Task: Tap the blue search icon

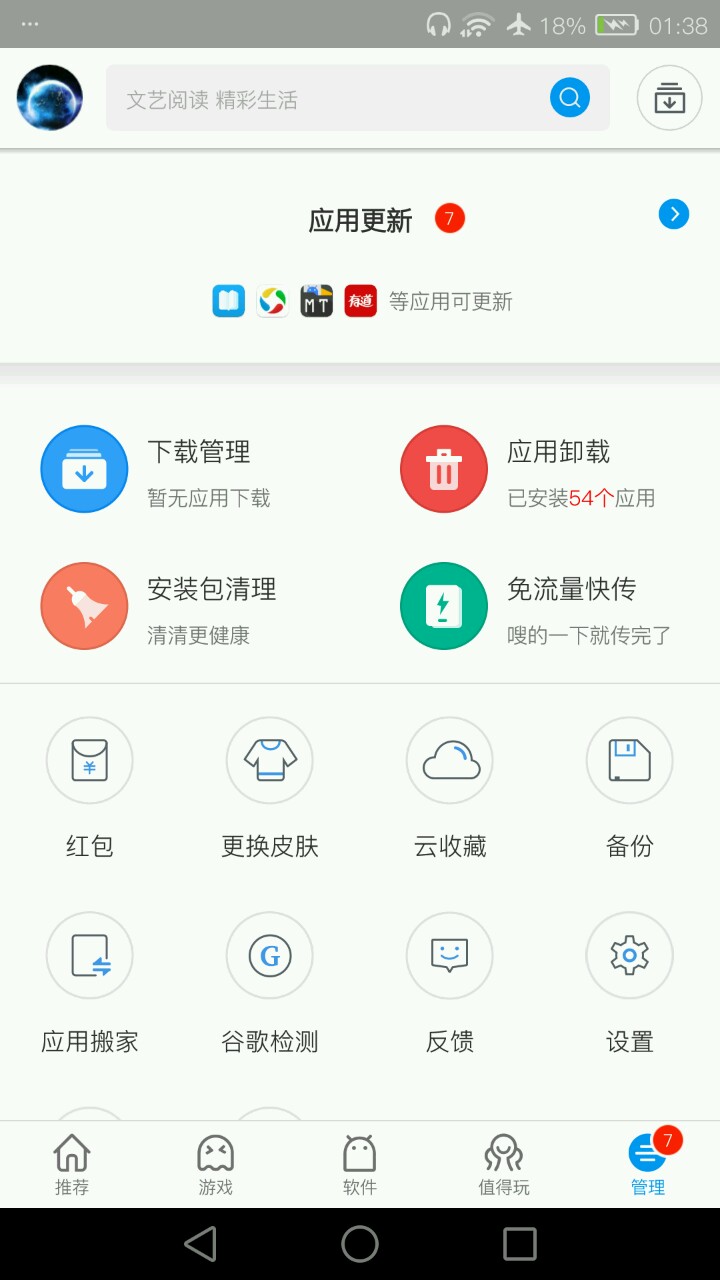Action: click(x=570, y=98)
